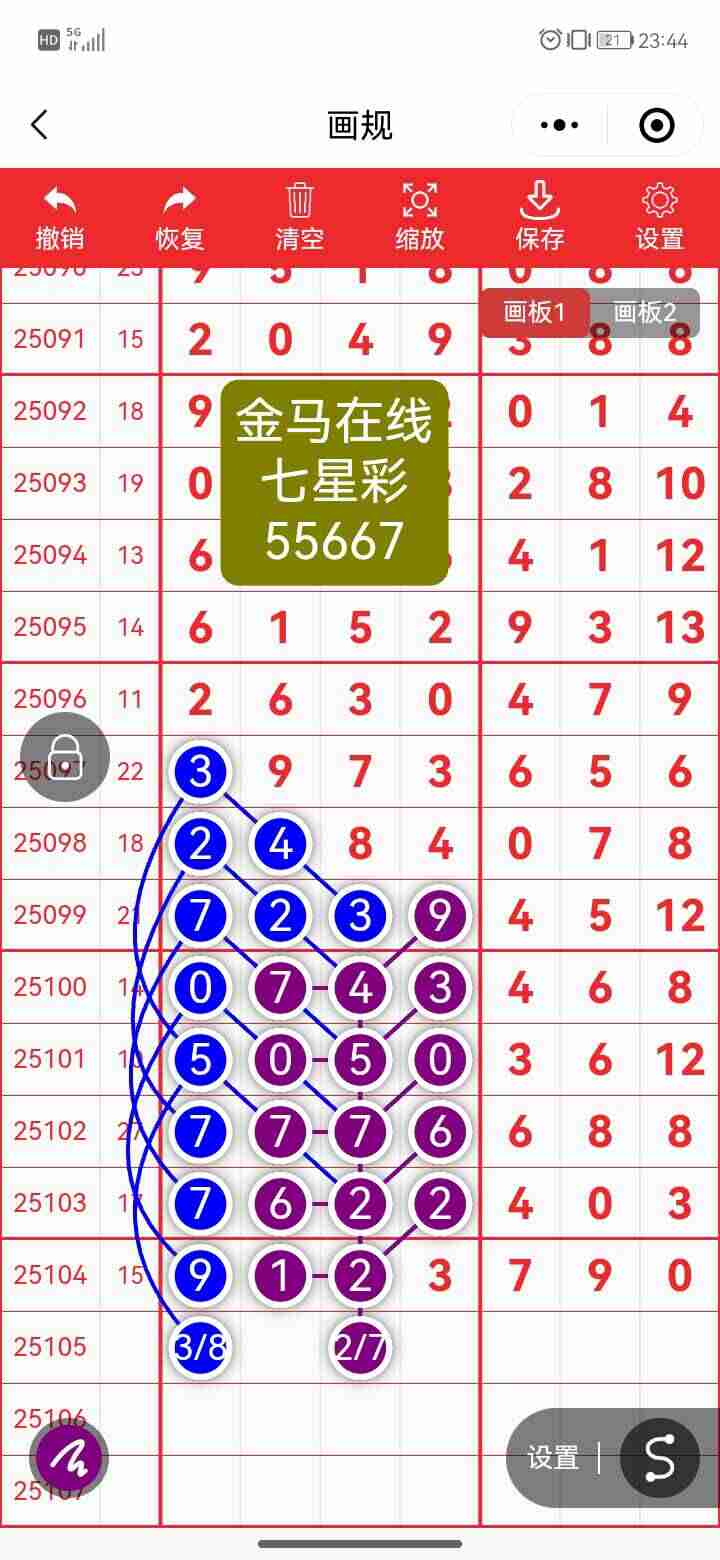Tap the horizontal scrollbar at the bottom

pos(360,1543)
